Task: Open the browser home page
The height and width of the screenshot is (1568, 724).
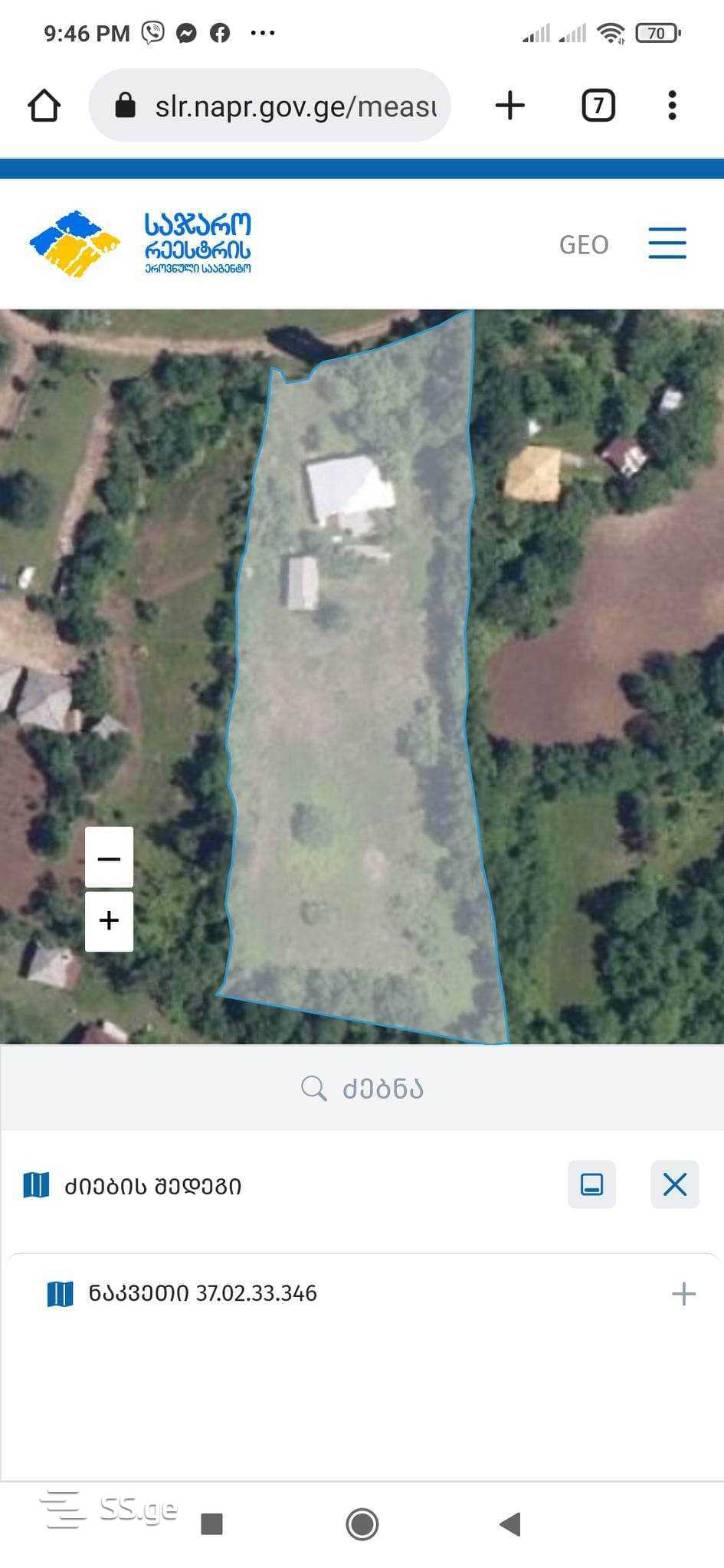Action: (44, 106)
